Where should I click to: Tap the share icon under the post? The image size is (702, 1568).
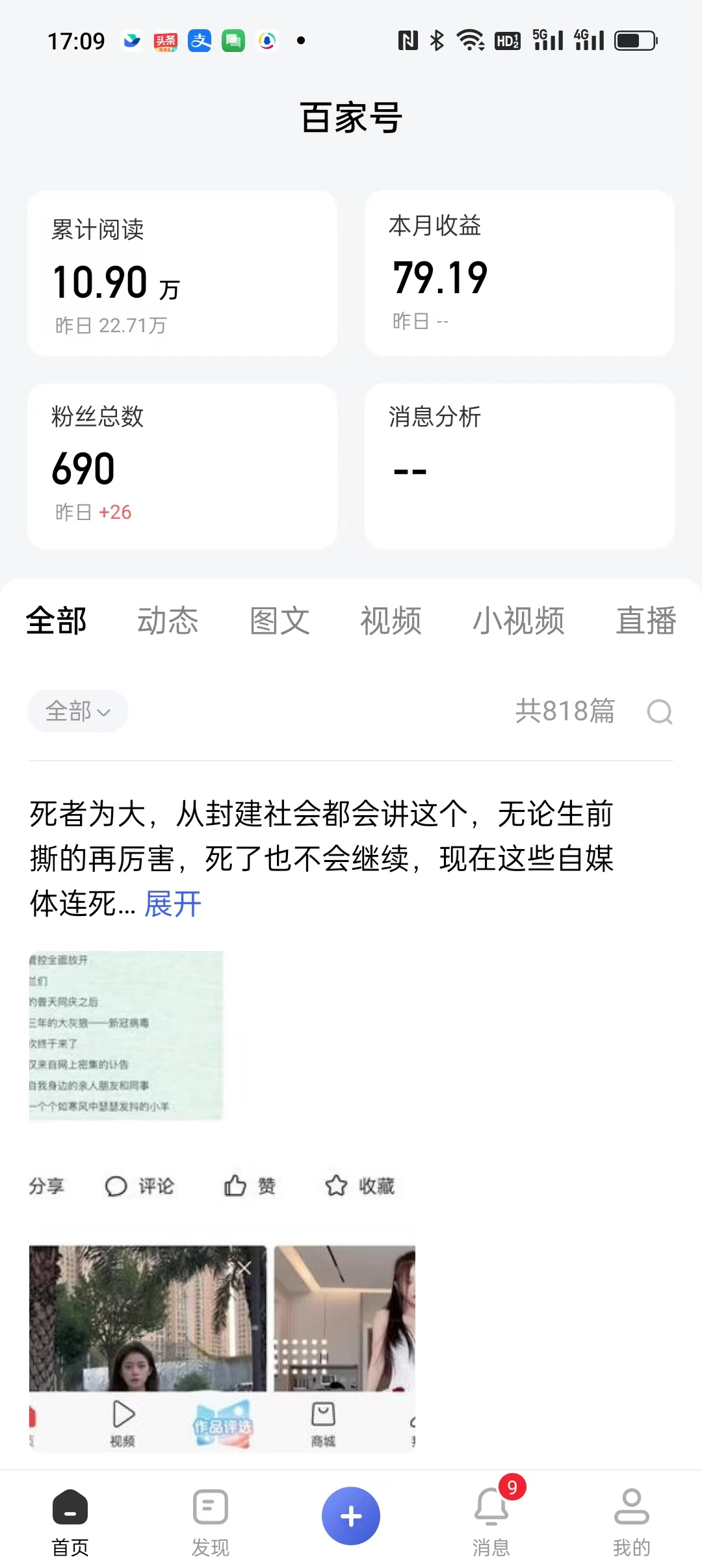pyautogui.click(x=48, y=1186)
